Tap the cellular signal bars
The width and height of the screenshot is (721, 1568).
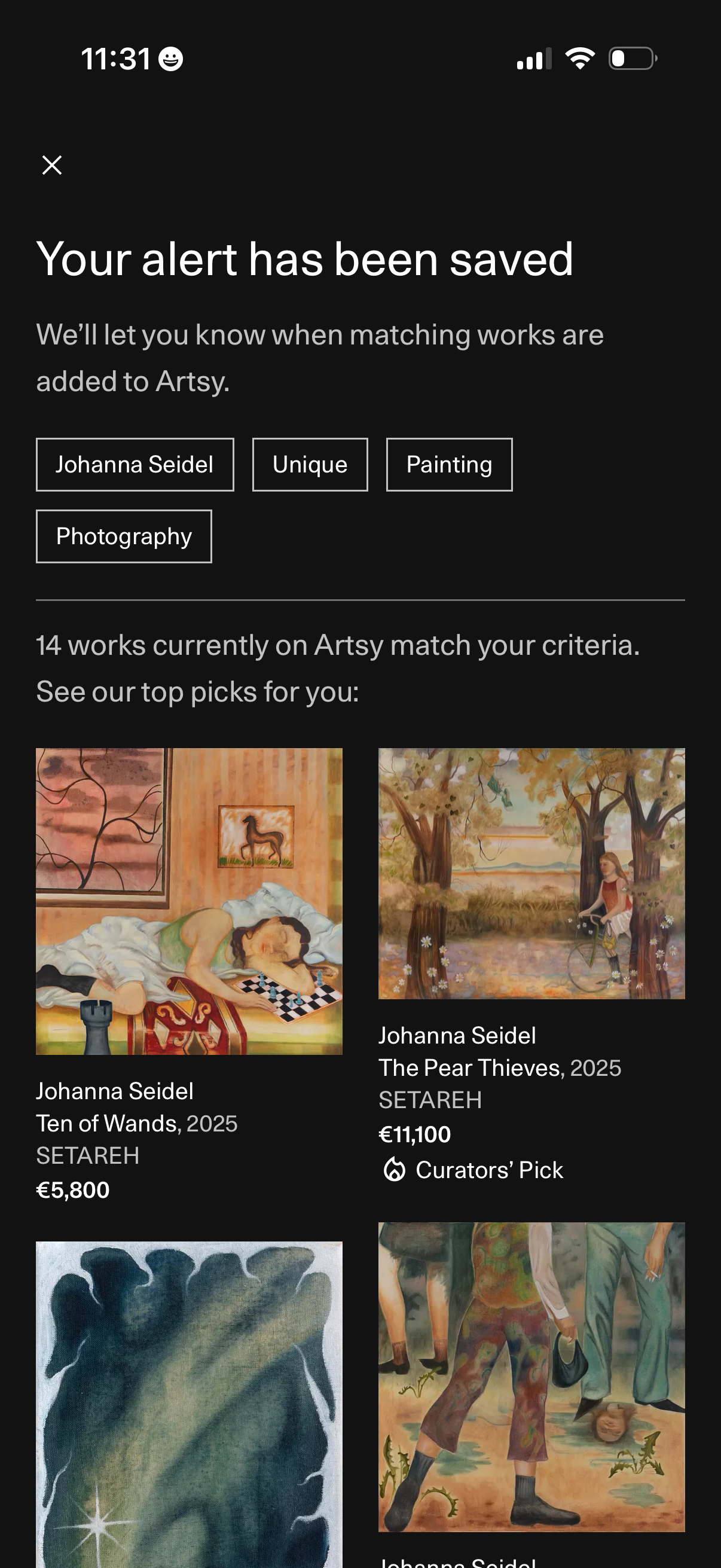pyautogui.click(x=531, y=59)
